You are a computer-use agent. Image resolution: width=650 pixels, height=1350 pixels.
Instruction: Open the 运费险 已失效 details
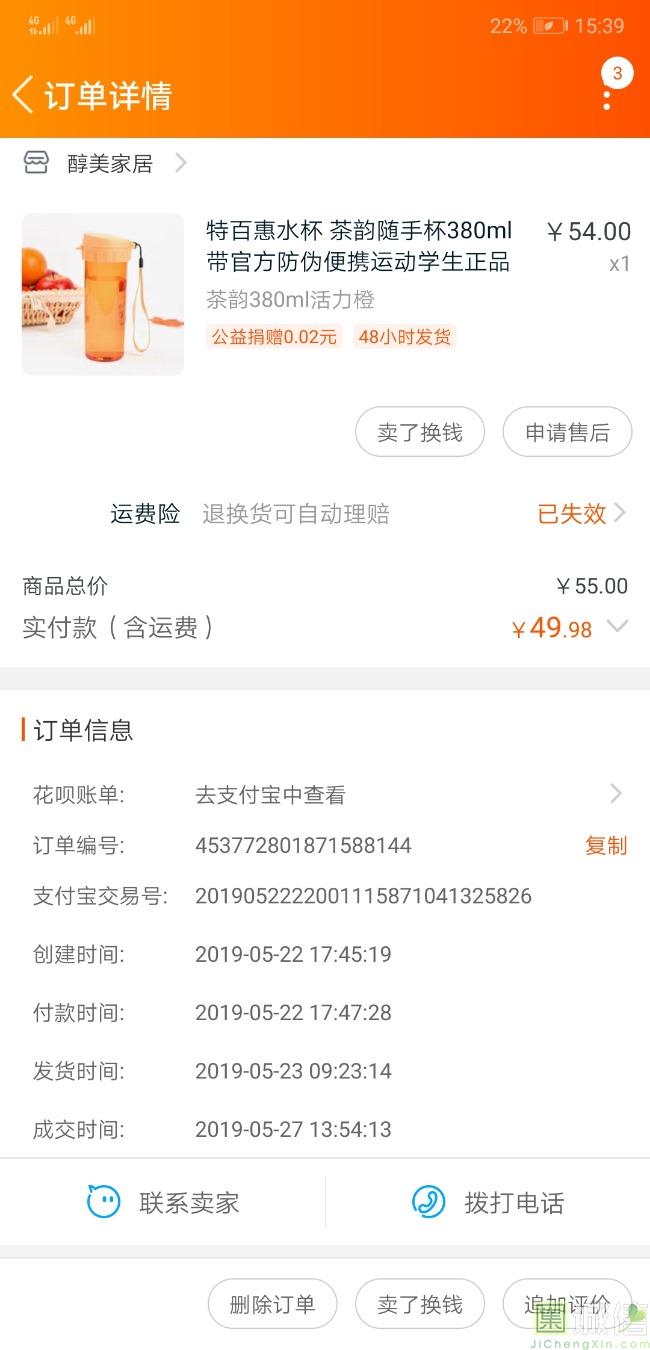[x=581, y=514]
